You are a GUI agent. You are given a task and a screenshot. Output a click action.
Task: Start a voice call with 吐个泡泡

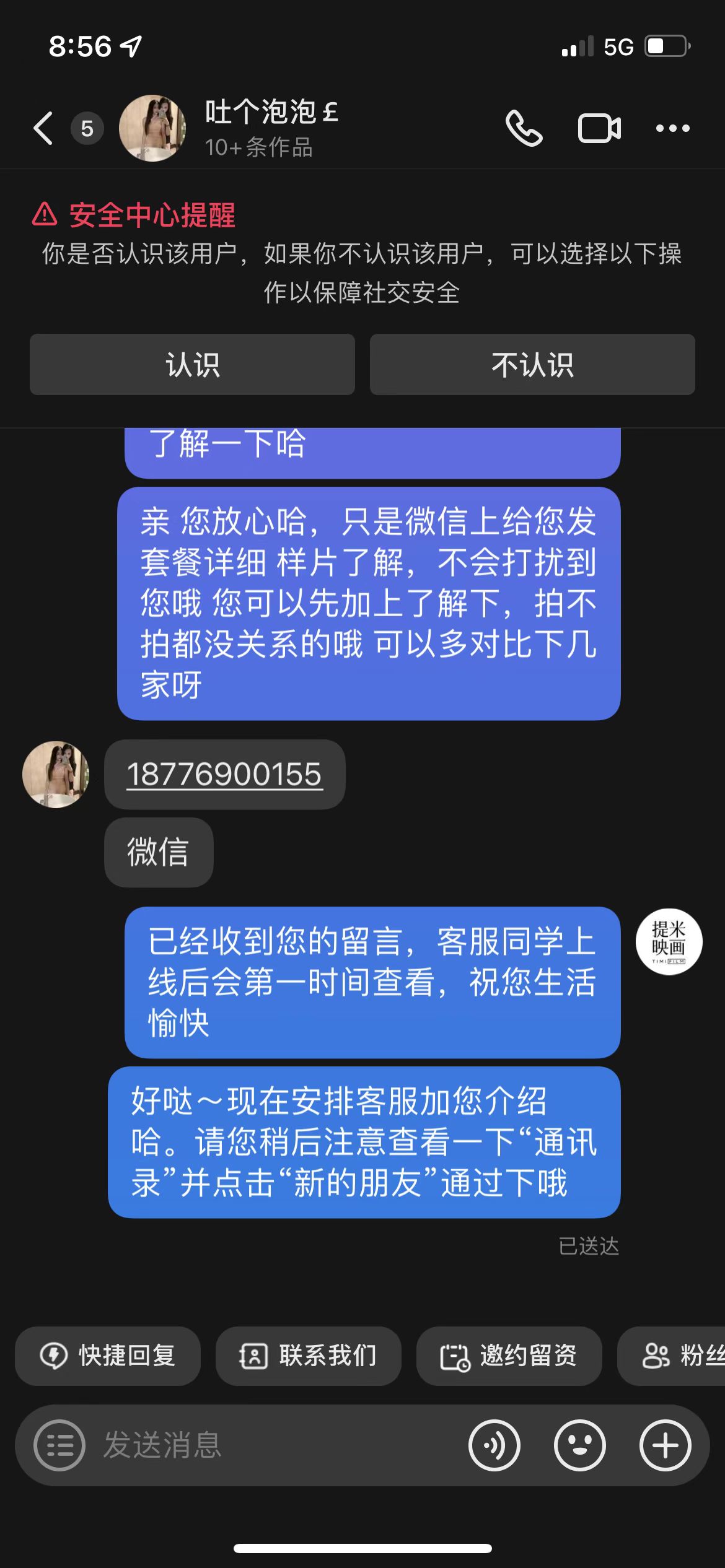pos(524,128)
